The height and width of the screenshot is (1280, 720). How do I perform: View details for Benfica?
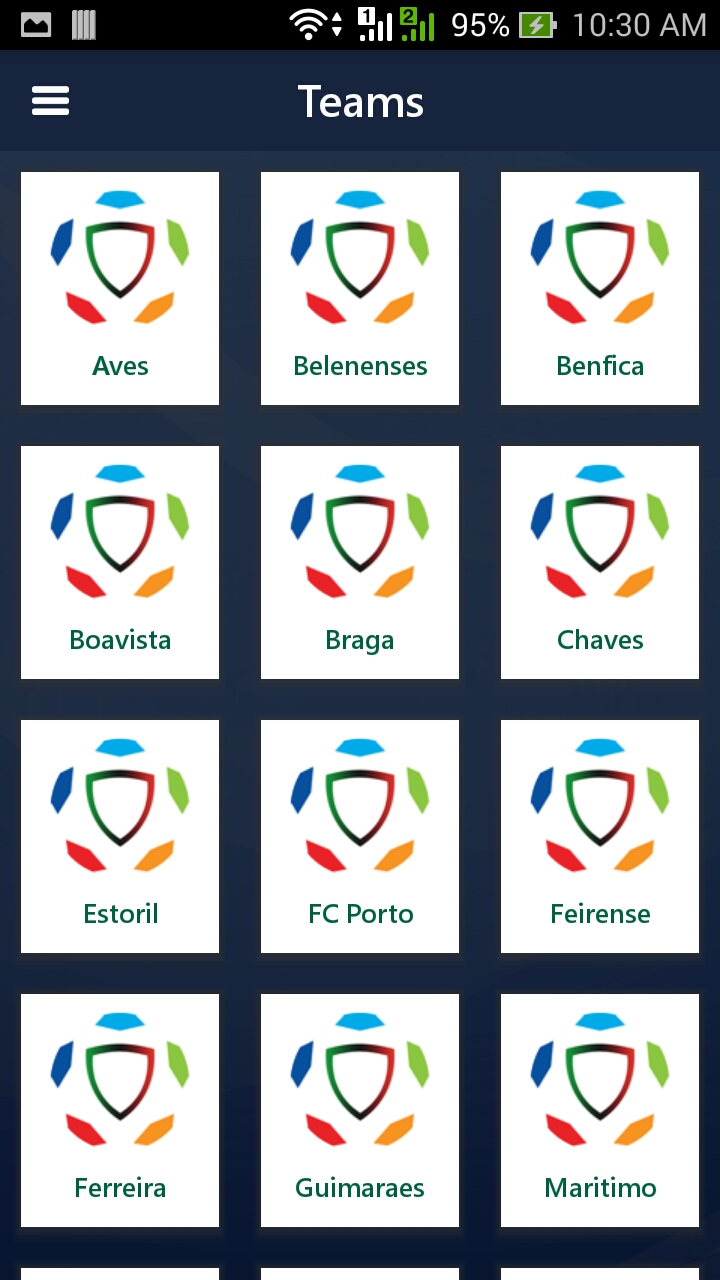pyautogui.click(x=600, y=288)
